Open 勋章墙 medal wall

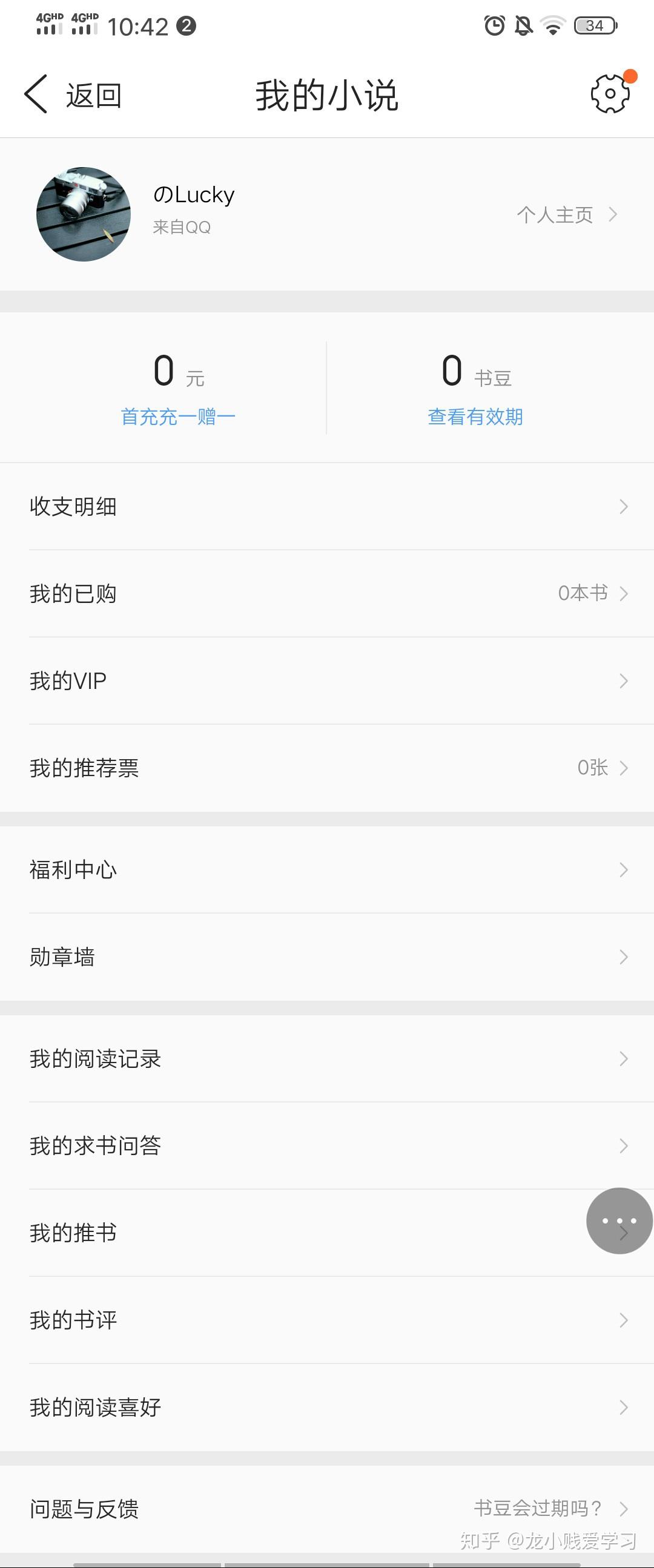click(327, 957)
